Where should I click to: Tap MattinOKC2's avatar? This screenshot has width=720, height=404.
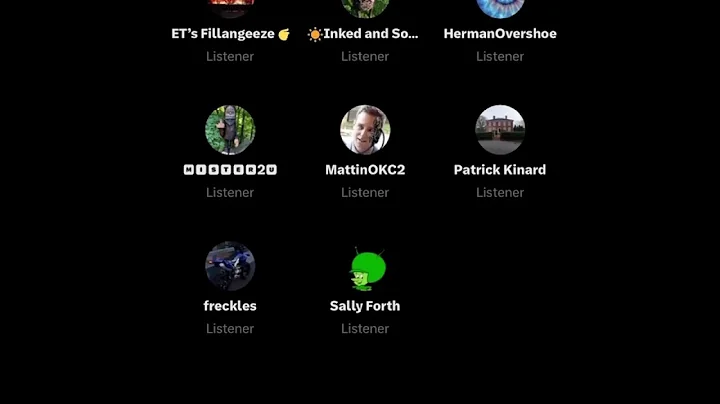click(x=365, y=131)
